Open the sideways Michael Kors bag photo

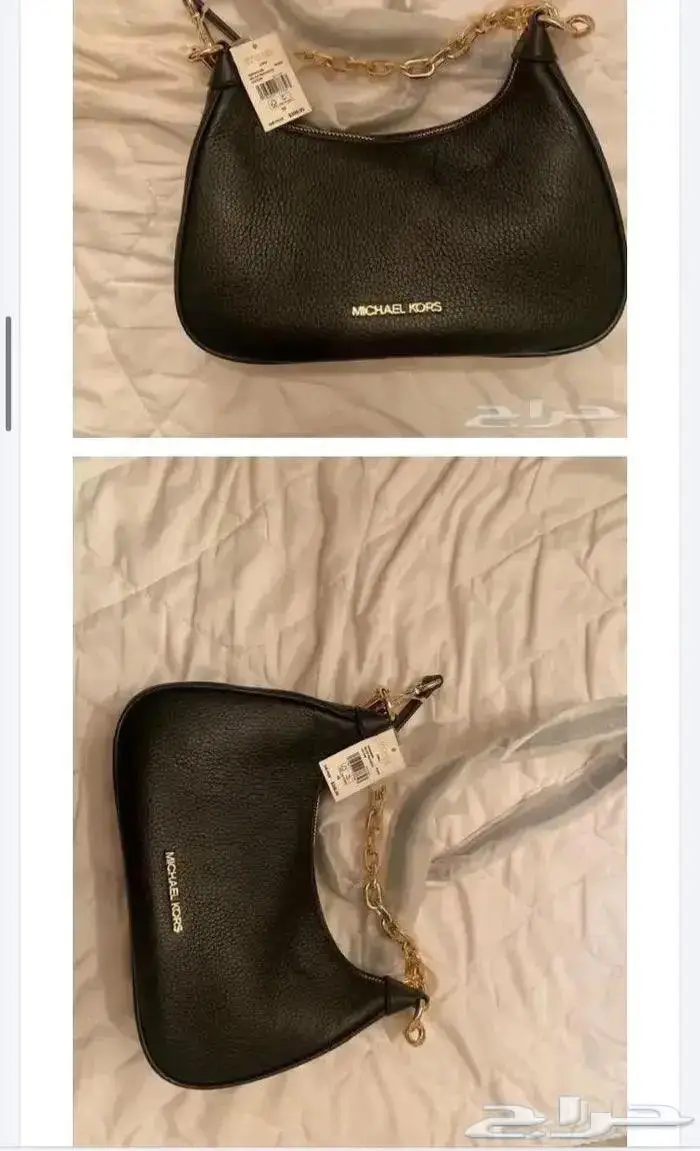pyautogui.click(x=350, y=800)
